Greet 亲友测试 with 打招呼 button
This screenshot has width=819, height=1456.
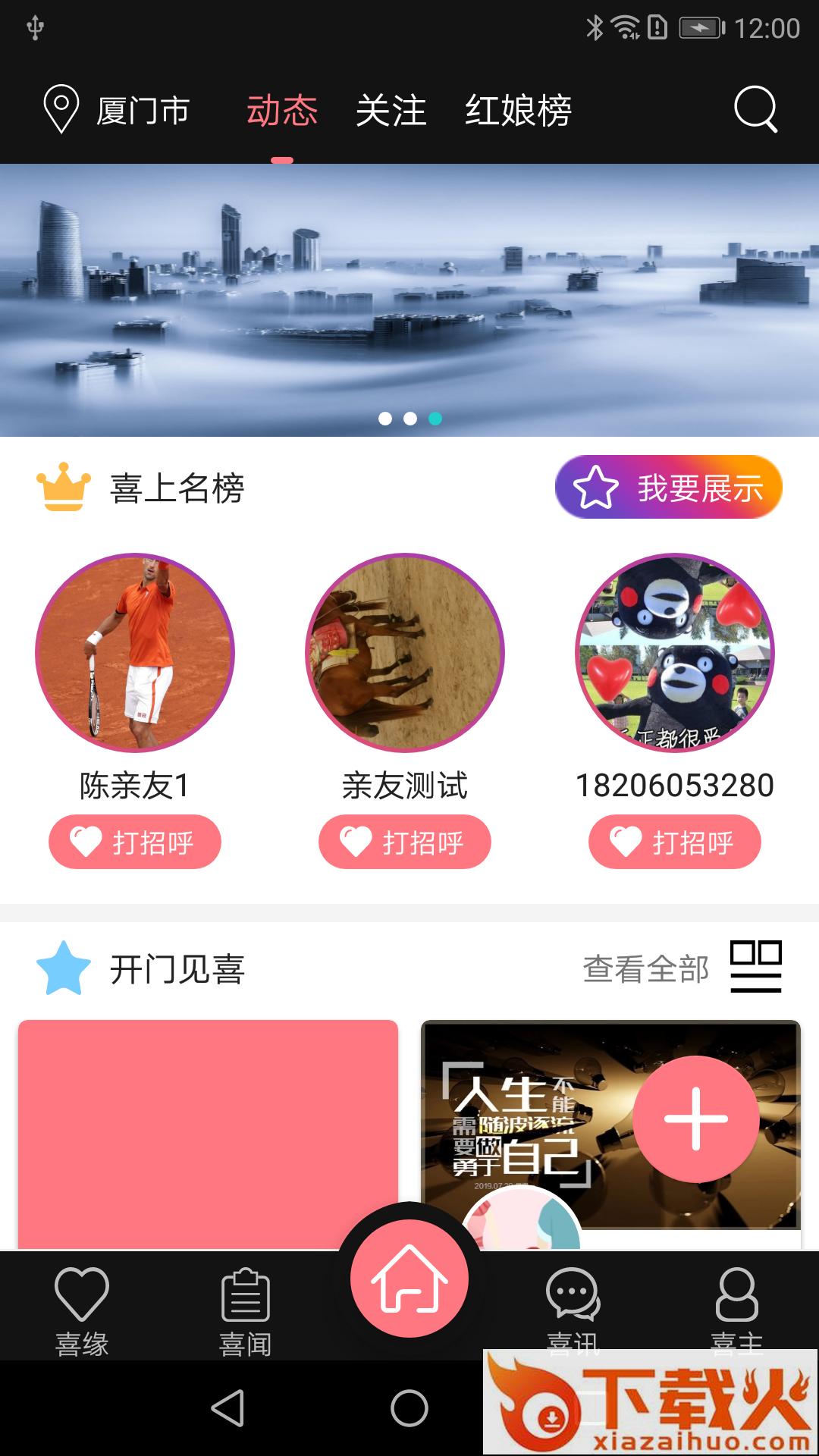tap(405, 842)
